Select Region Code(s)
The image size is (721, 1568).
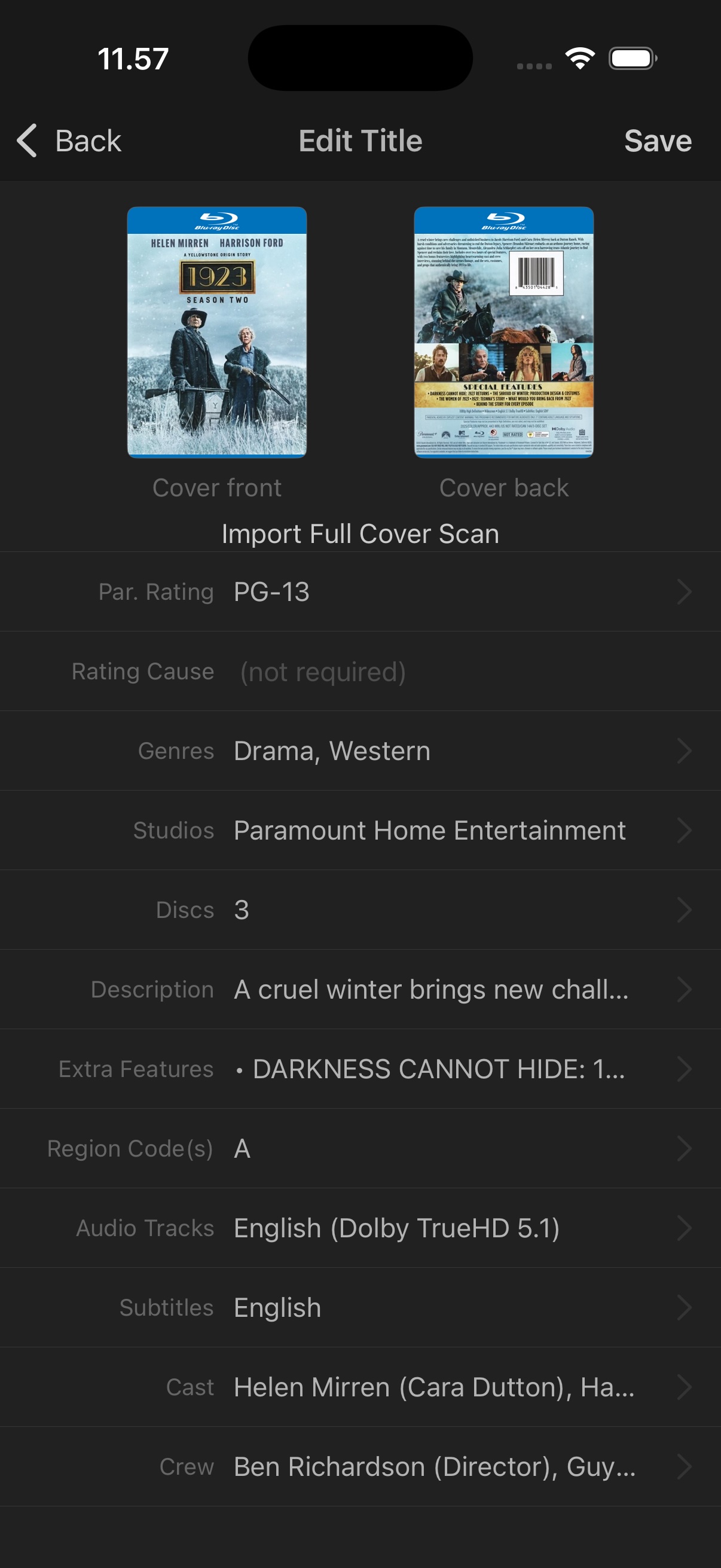(x=360, y=1149)
